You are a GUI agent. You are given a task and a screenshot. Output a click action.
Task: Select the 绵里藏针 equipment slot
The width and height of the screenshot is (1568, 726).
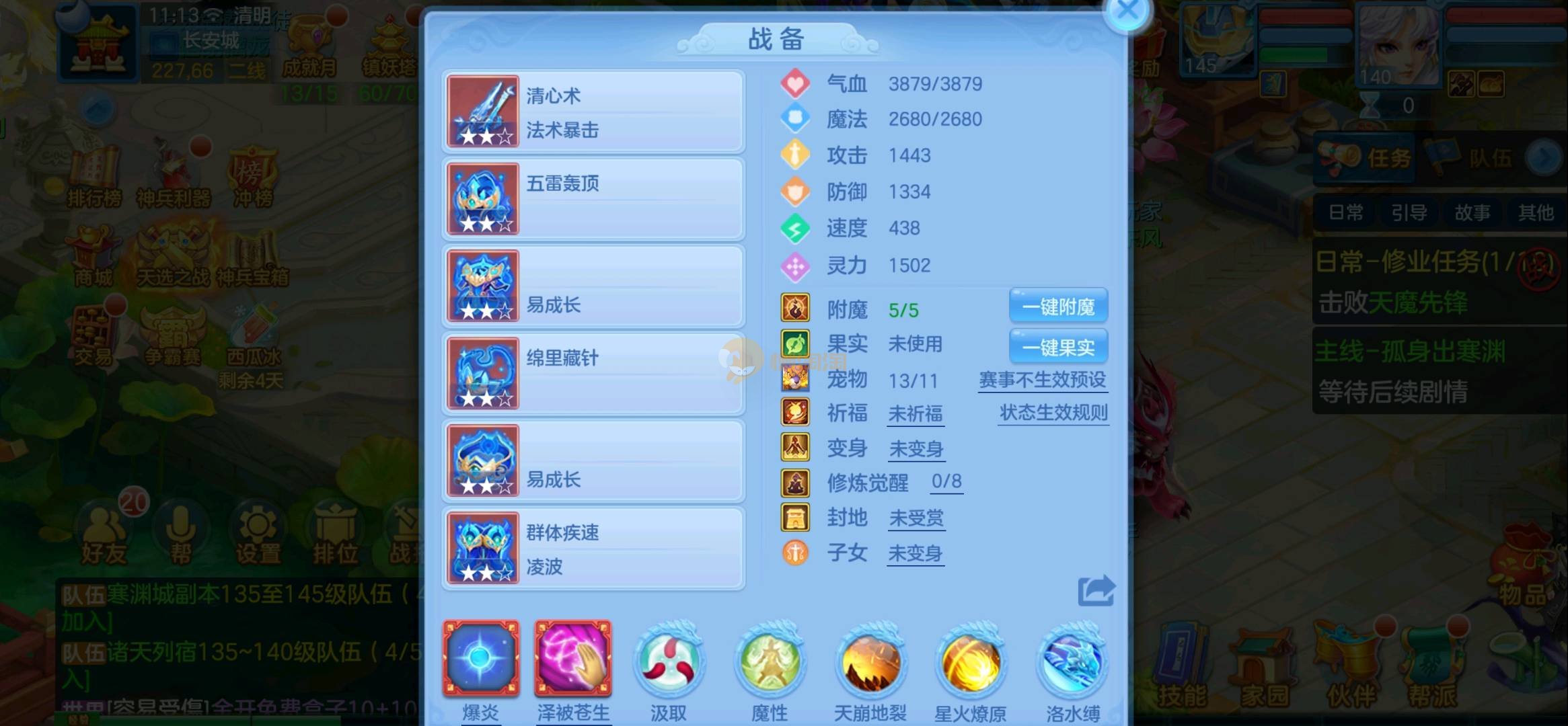pos(593,374)
